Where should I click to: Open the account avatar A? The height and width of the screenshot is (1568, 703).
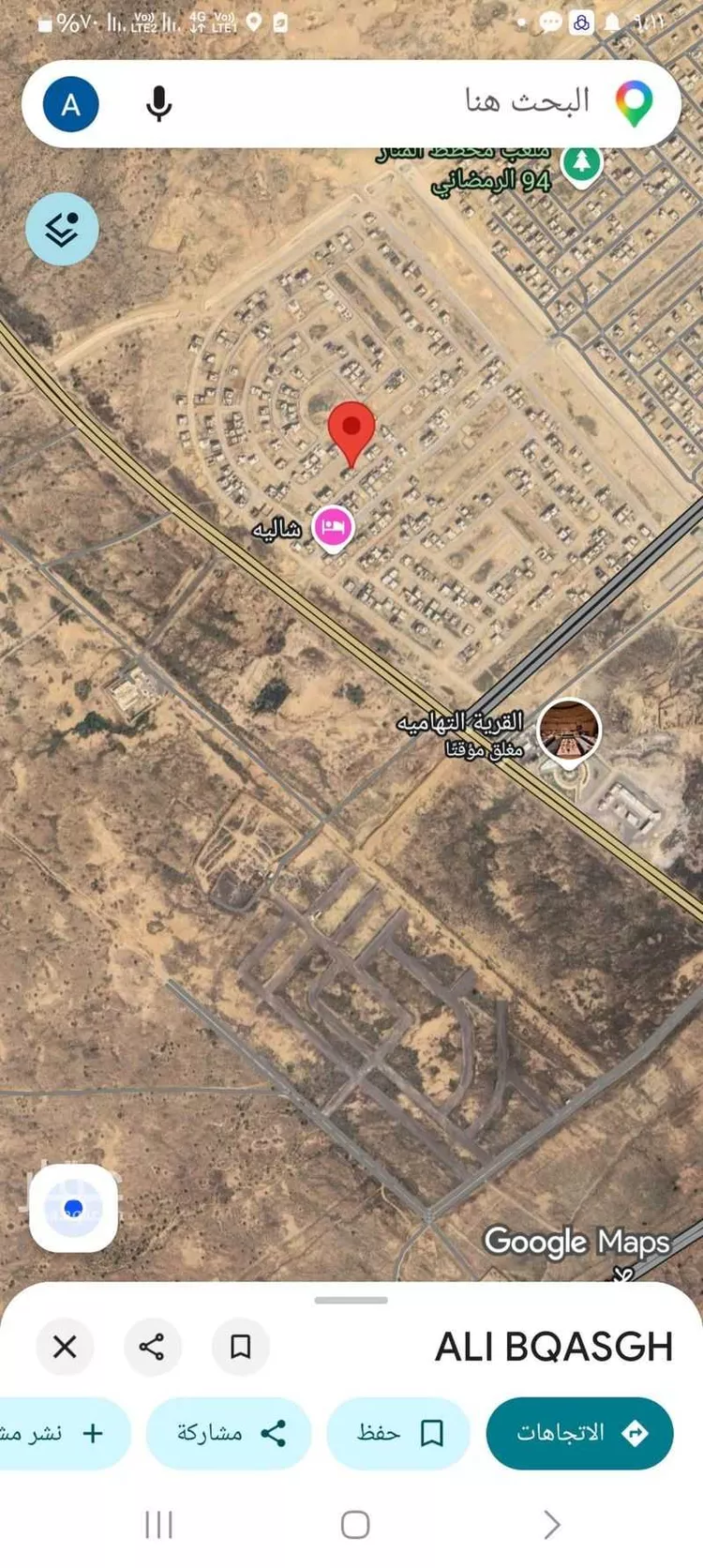coord(71,104)
